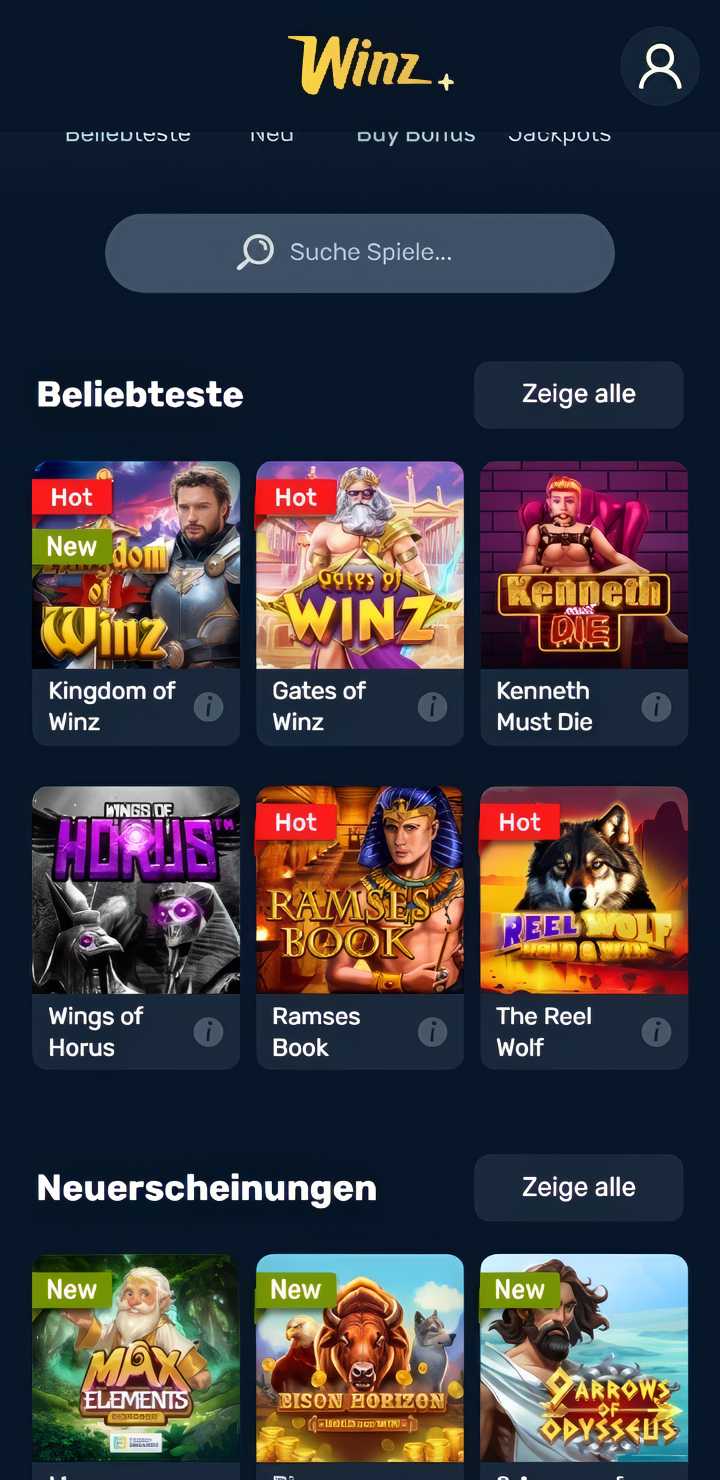Open the Buy Bonus category
The image size is (720, 1480).
(415, 135)
